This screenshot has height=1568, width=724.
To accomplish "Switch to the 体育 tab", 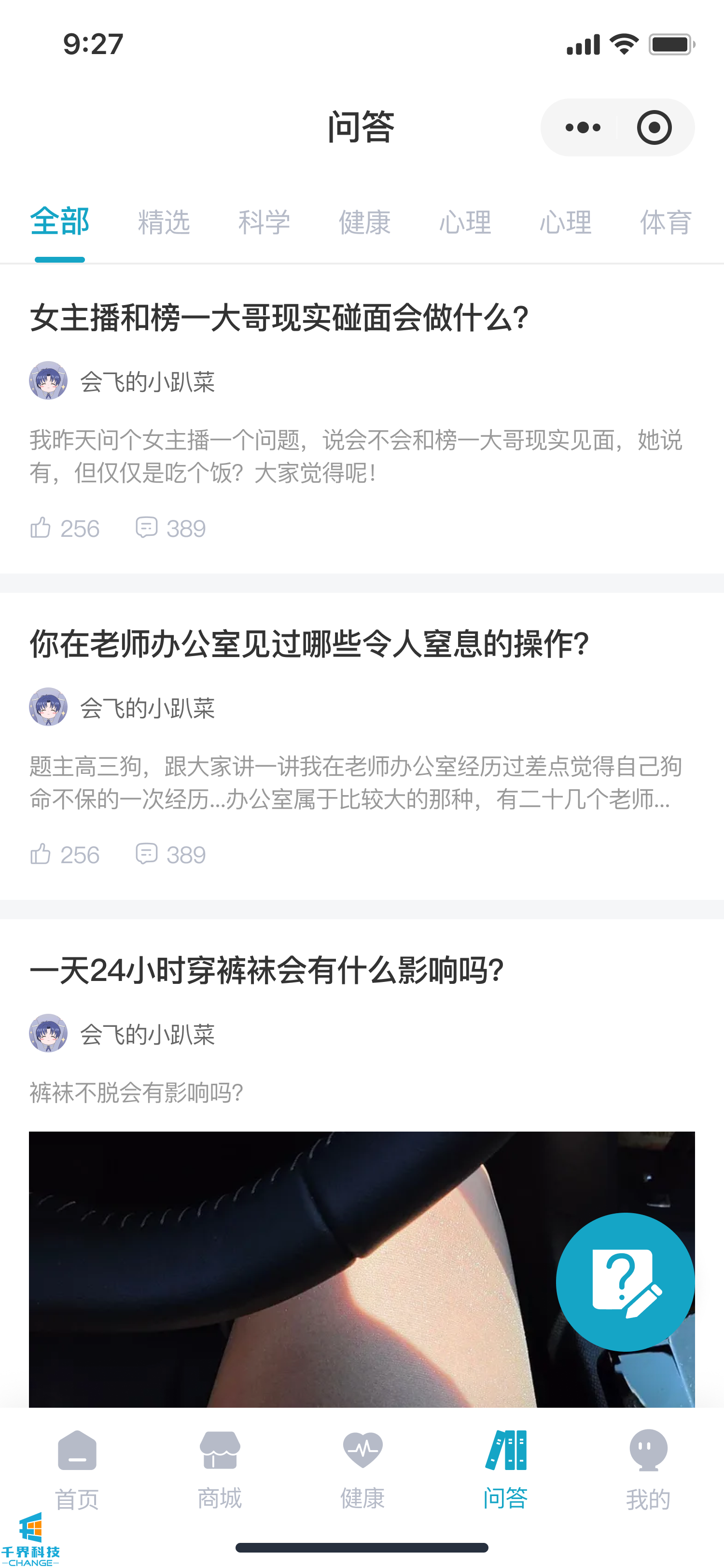I will [x=666, y=222].
